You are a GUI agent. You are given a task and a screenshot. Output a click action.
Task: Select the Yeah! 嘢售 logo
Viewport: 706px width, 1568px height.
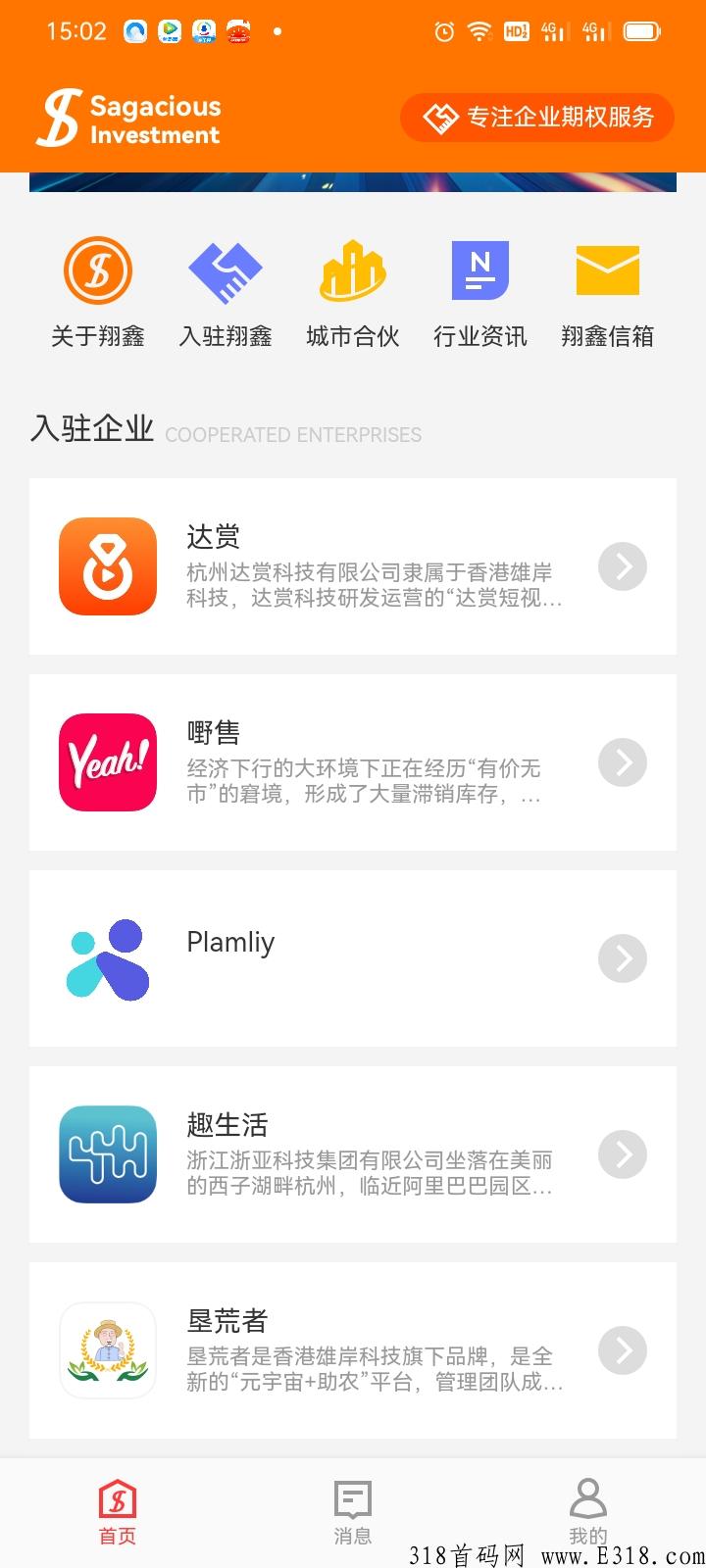coord(108,762)
